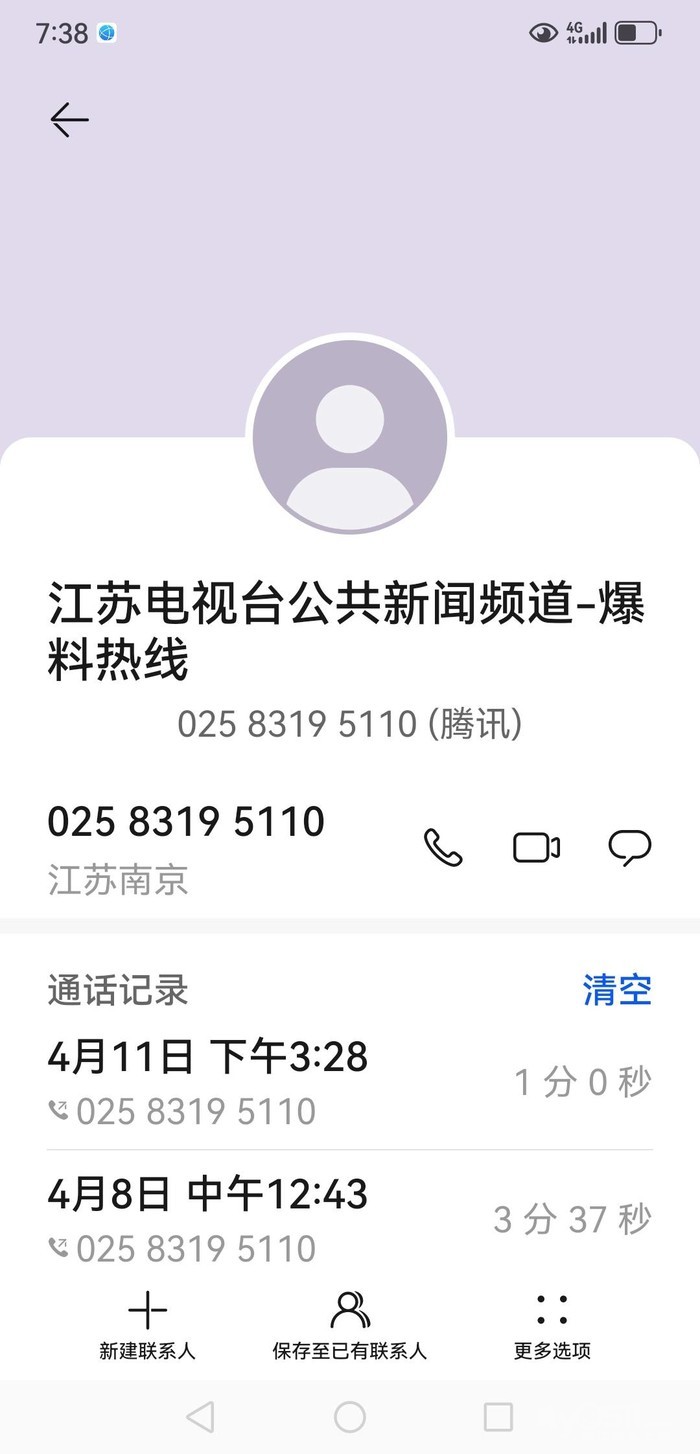Screen dimensions: 700x1454
Task: Start a video call with this number
Action: click(536, 847)
